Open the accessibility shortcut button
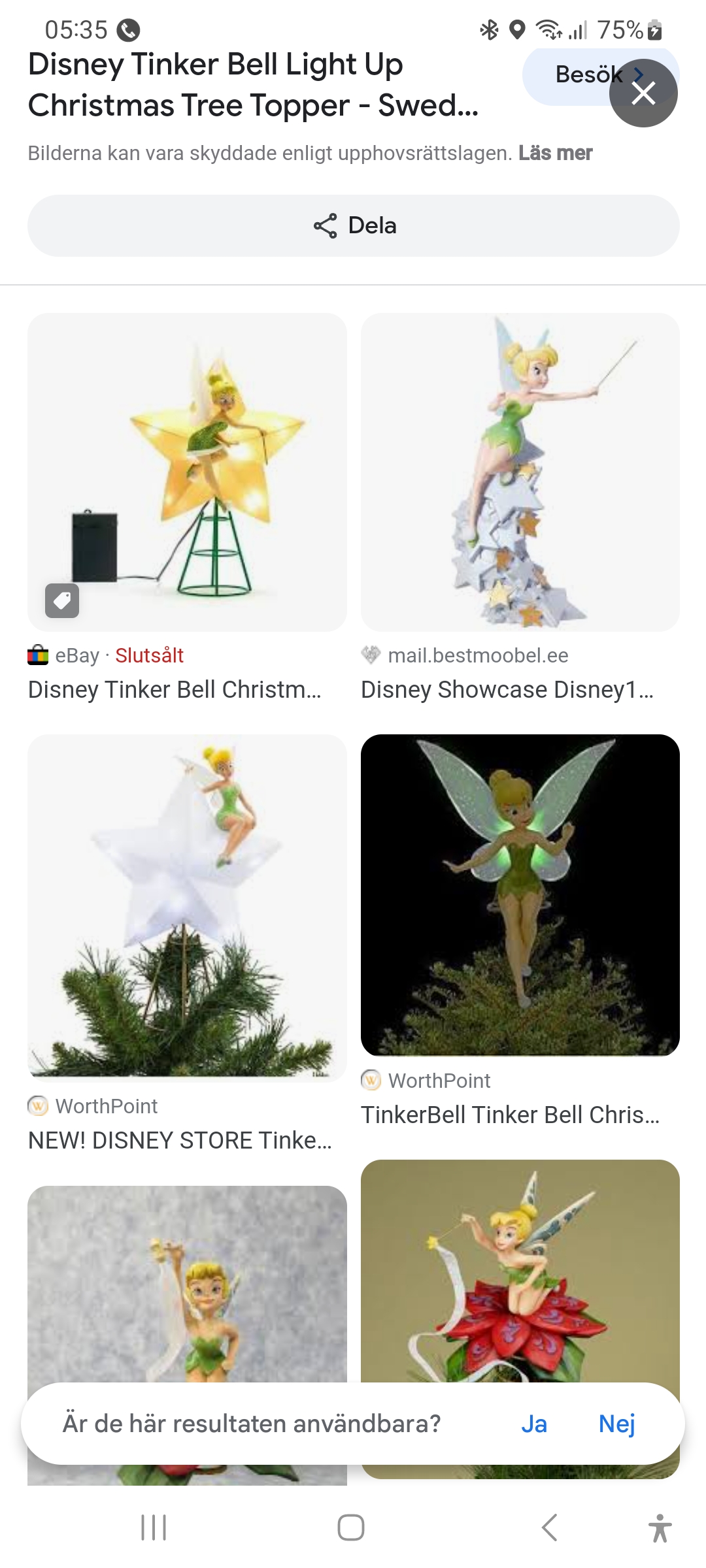This screenshot has height=1568, width=706. pyautogui.click(x=660, y=1527)
